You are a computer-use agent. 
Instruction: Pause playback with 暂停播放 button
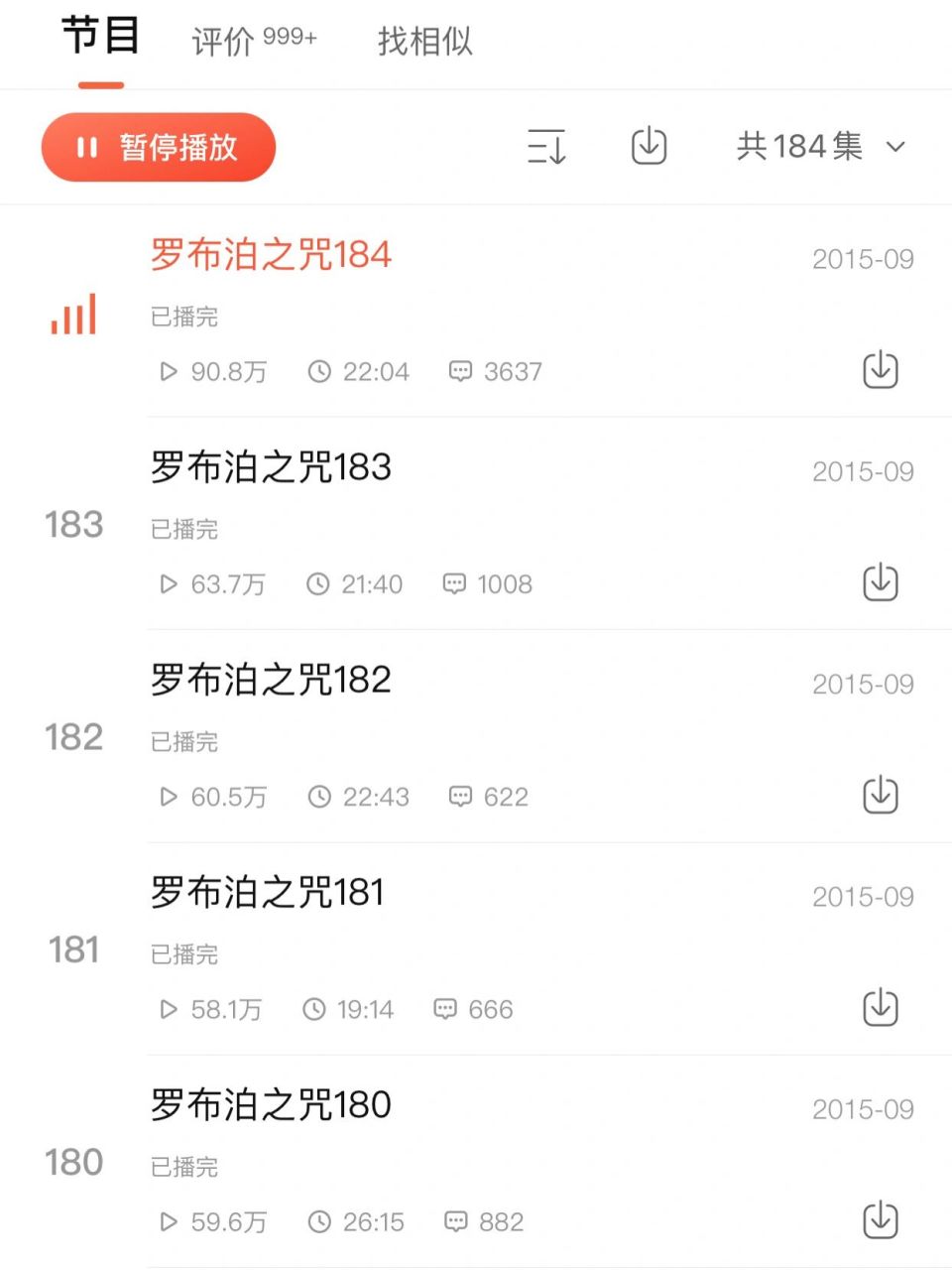[x=158, y=146]
